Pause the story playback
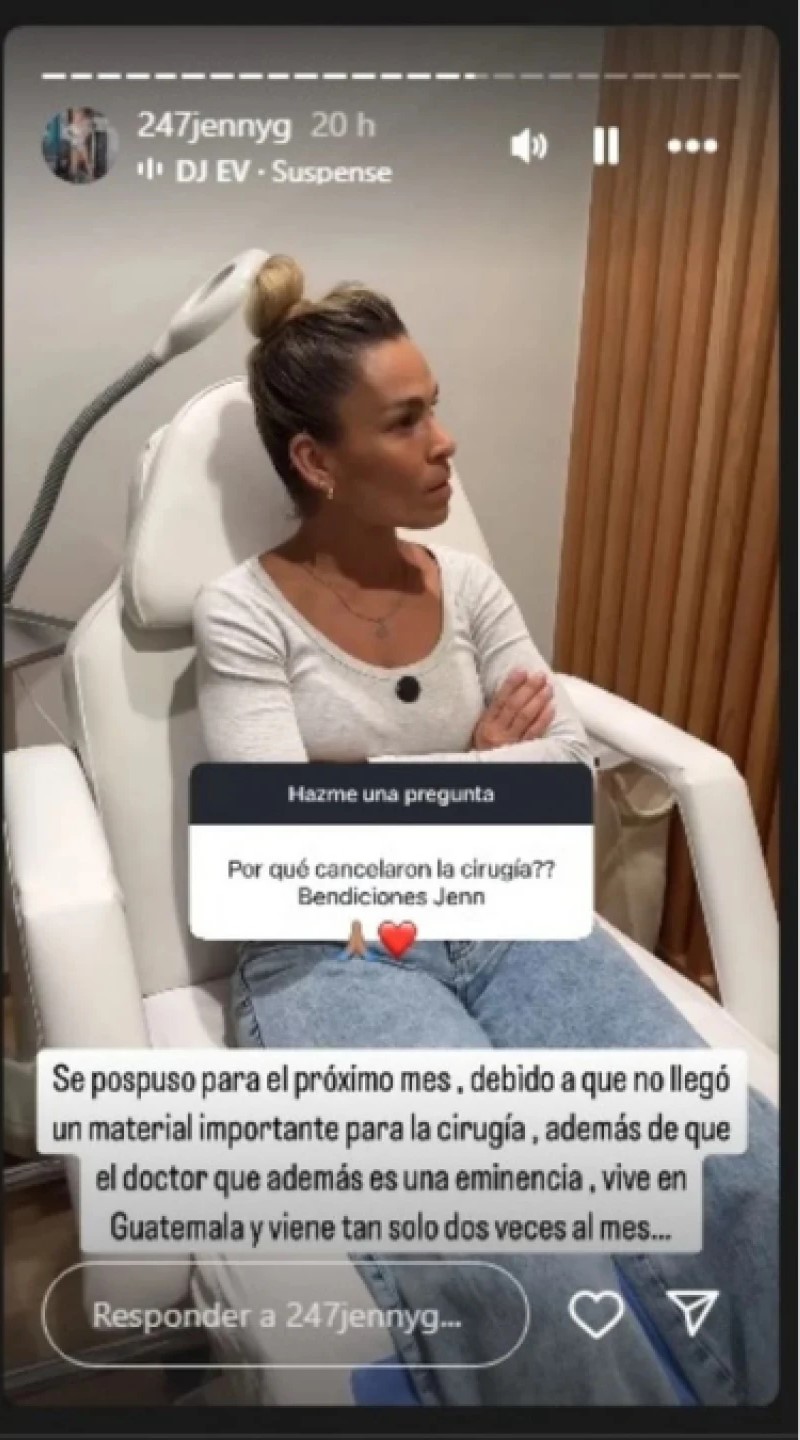The height and width of the screenshot is (1440, 800). [x=605, y=147]
